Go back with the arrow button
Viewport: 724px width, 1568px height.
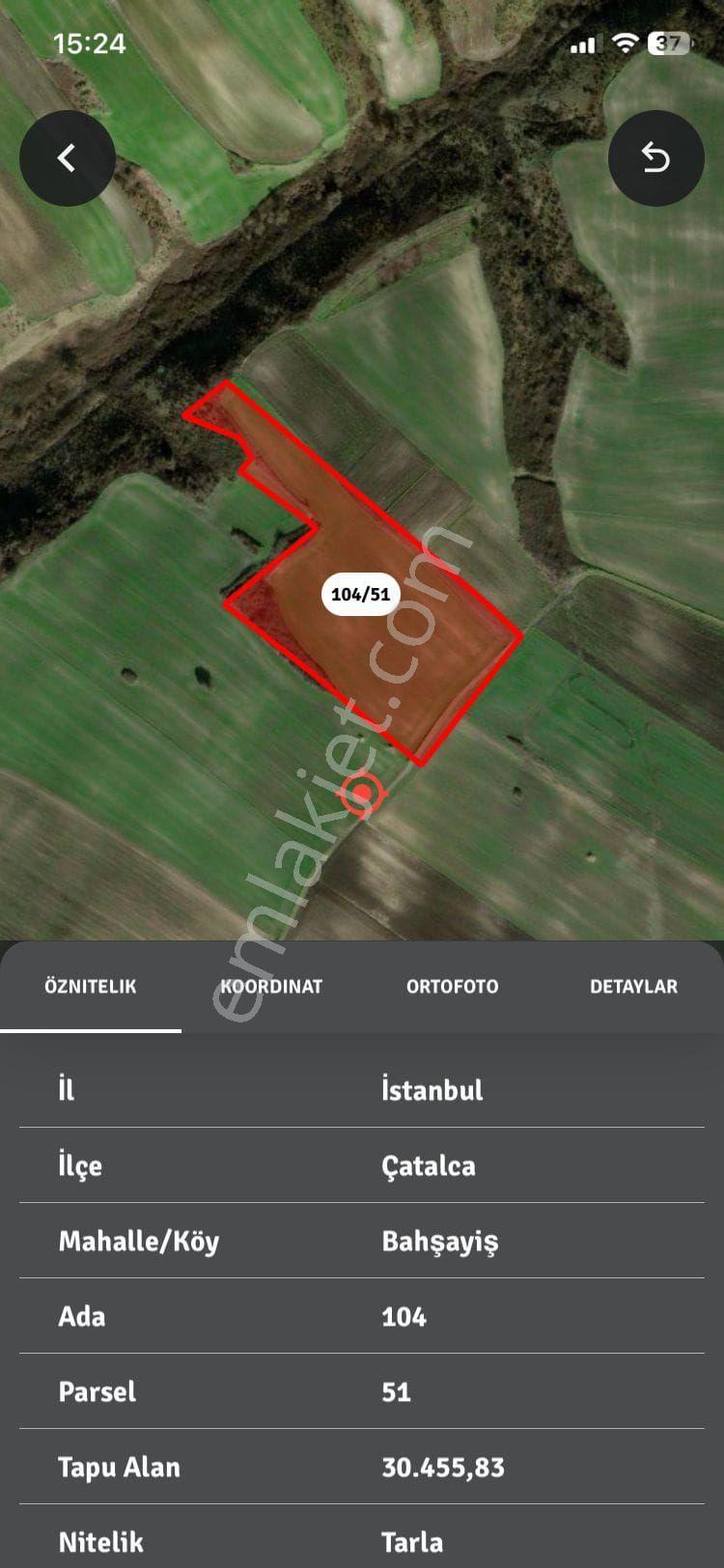coord(68,158)
